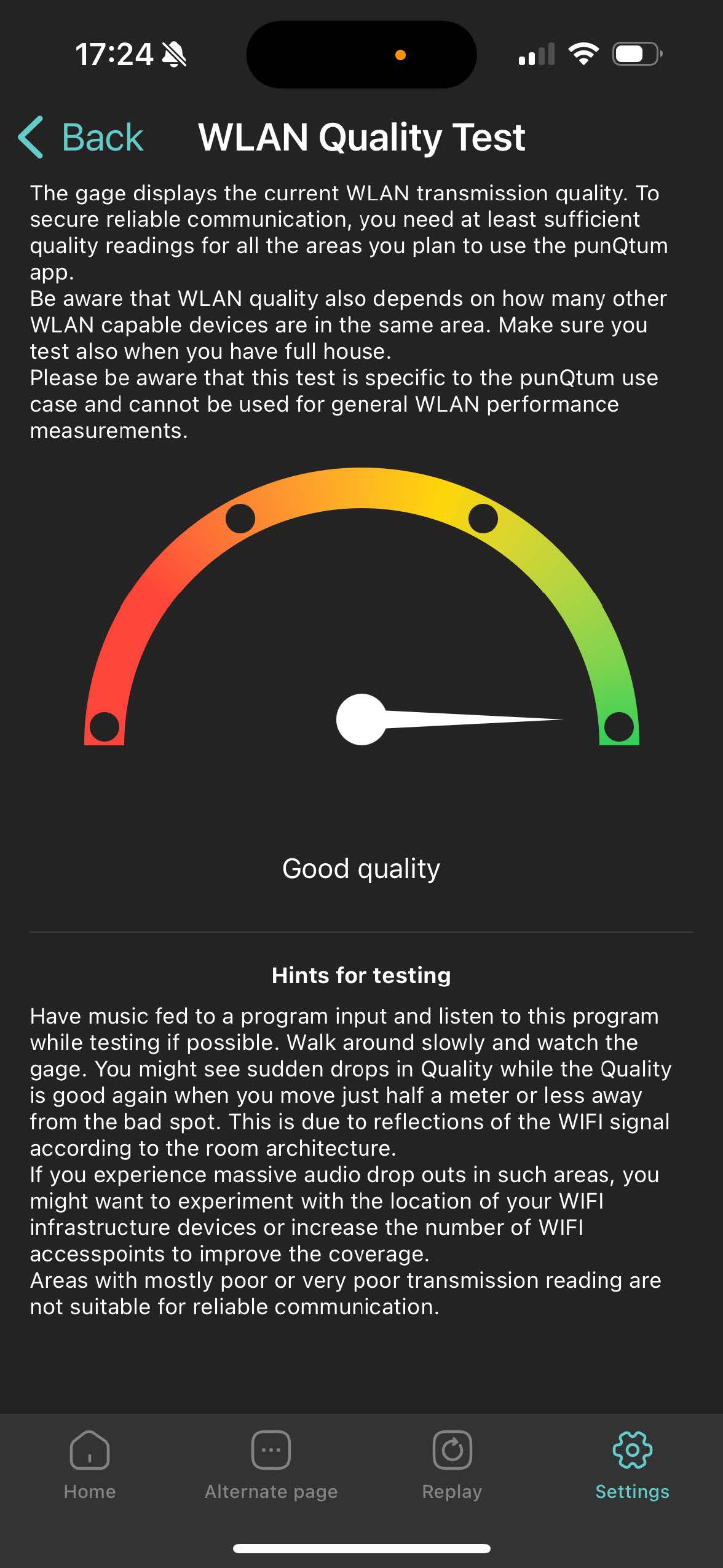Open the Alternate page tab
This screenshot has width=723, height=1568.
[x=271, y=1465]
